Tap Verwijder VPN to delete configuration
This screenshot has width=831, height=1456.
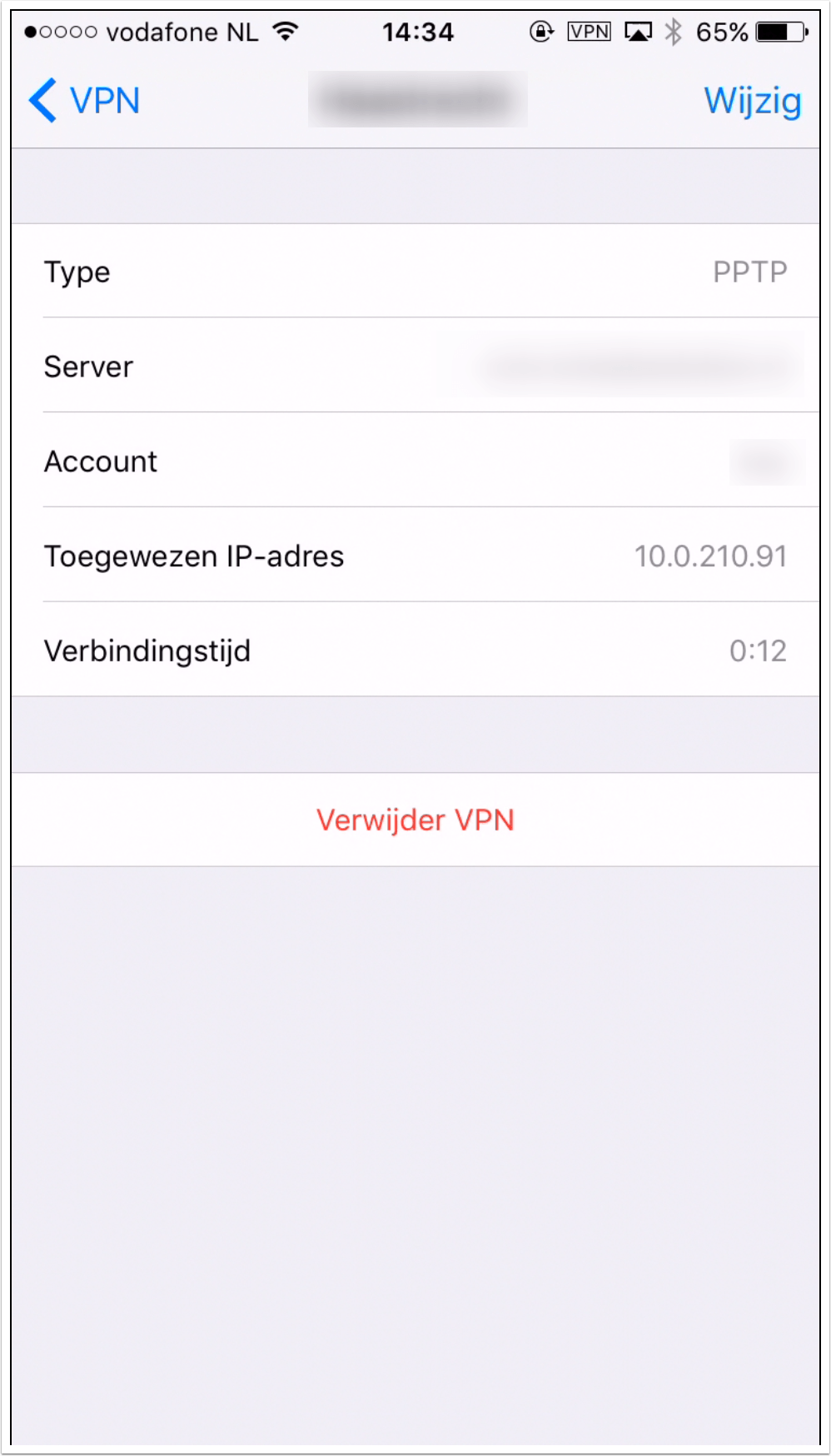(x=415, y=820)
